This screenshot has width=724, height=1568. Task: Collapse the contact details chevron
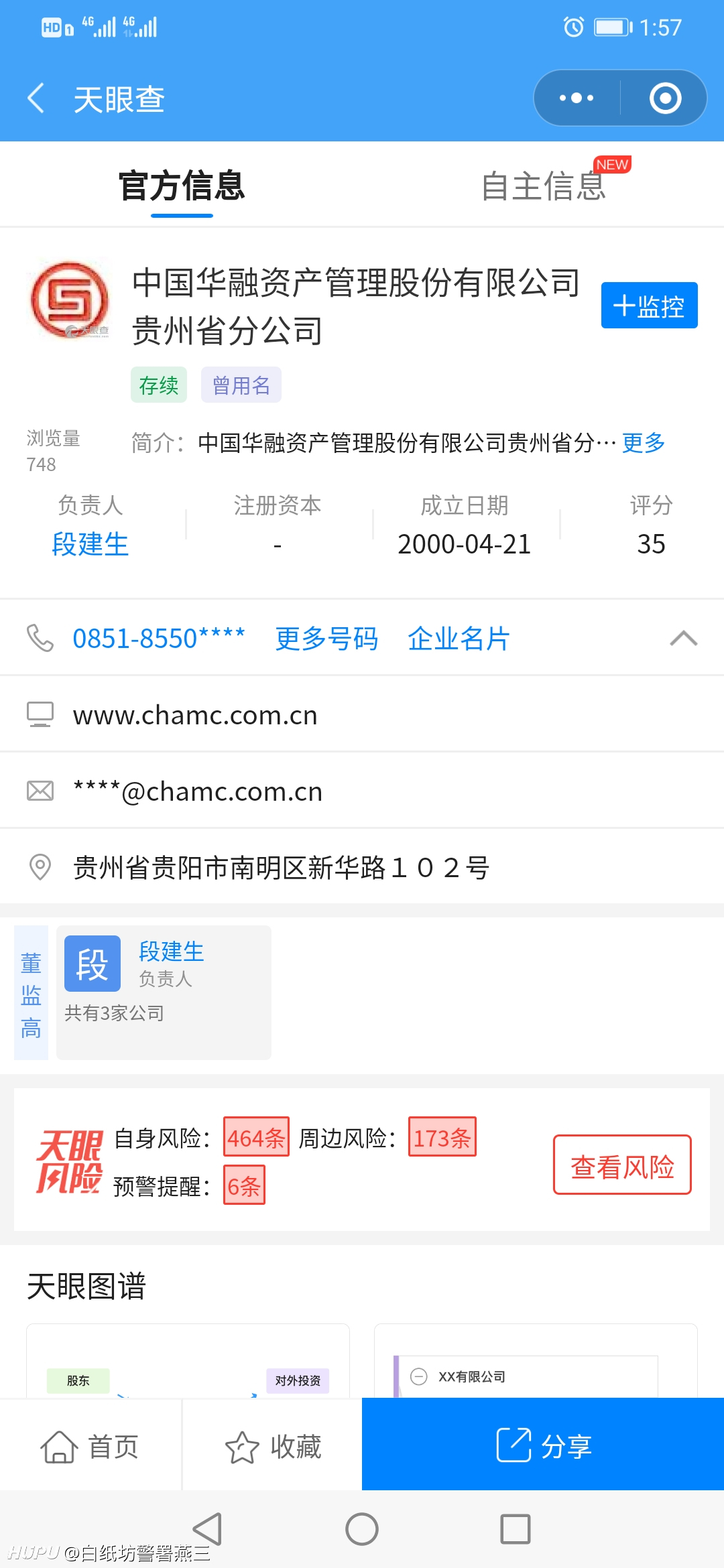point(684,638)
